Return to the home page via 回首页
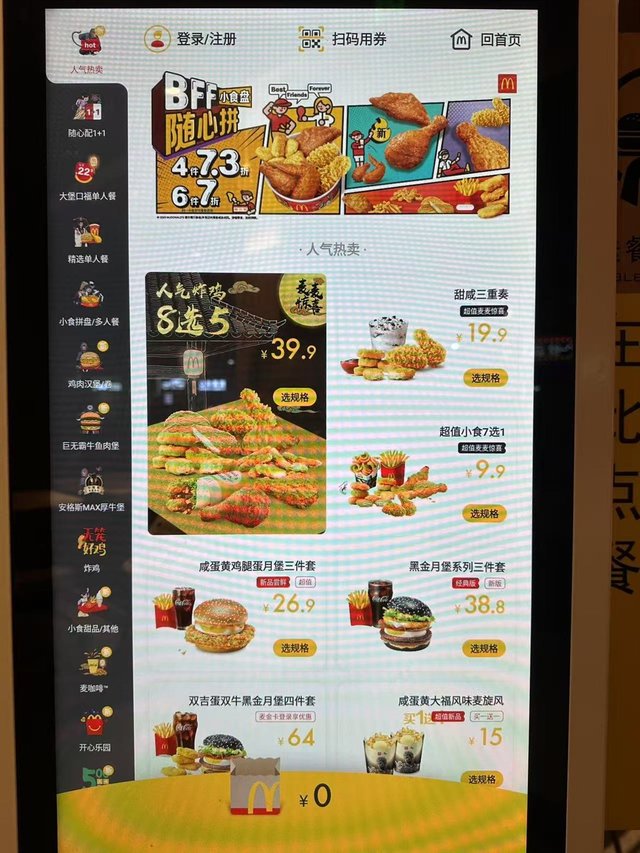Image resolution: width=640 pixels, height=853 pixels. (486, 40)
